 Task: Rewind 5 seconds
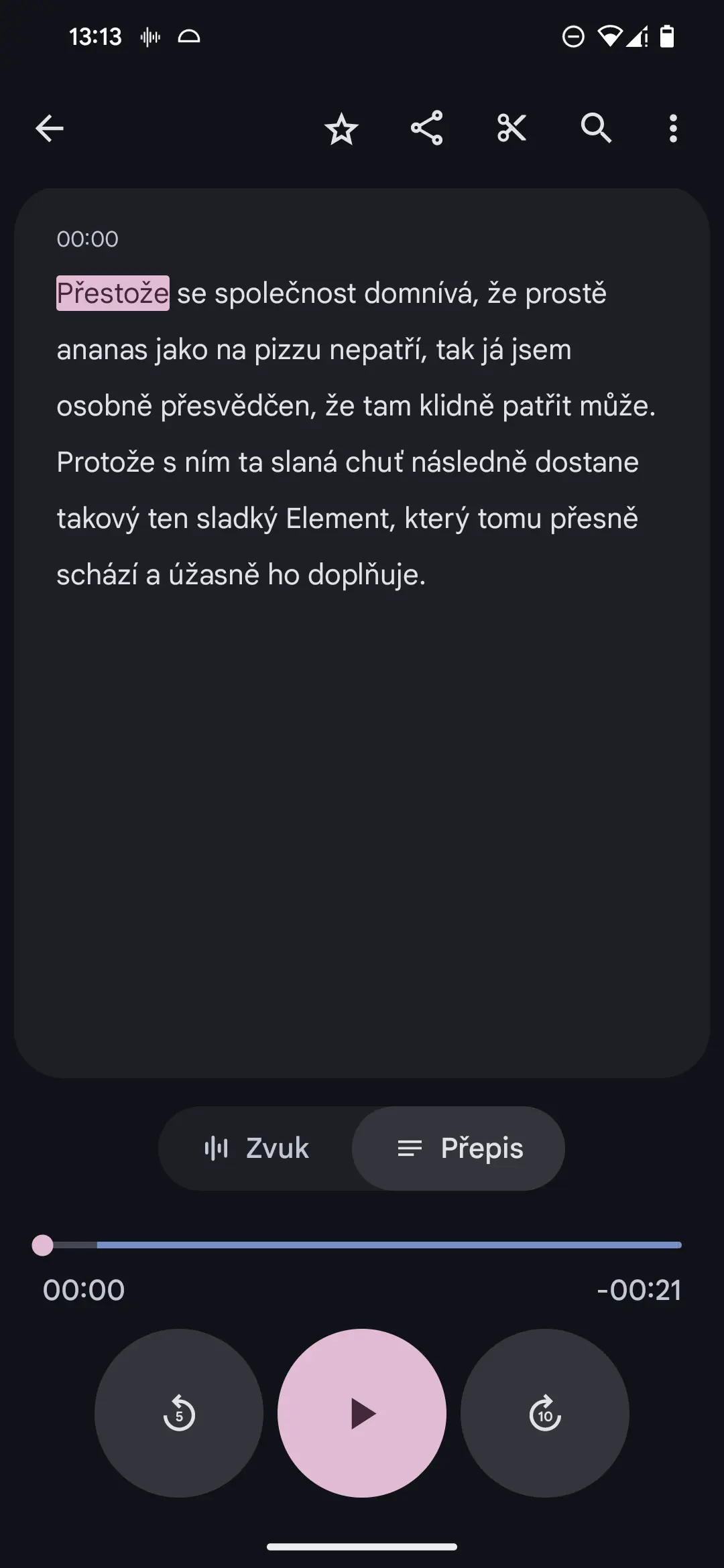(179, 1413)
